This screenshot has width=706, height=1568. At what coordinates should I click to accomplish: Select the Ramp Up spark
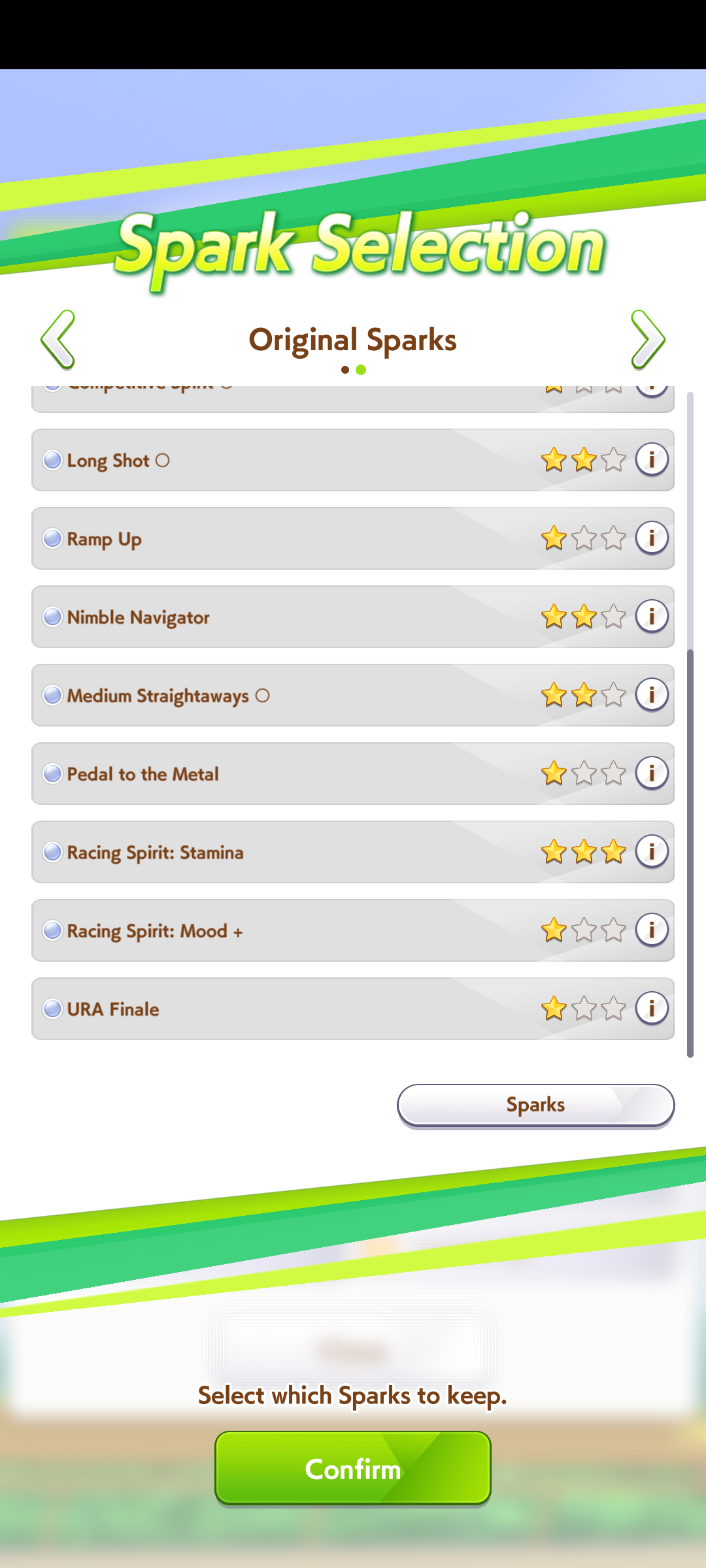pyautogui.click(x=353, y=538)
